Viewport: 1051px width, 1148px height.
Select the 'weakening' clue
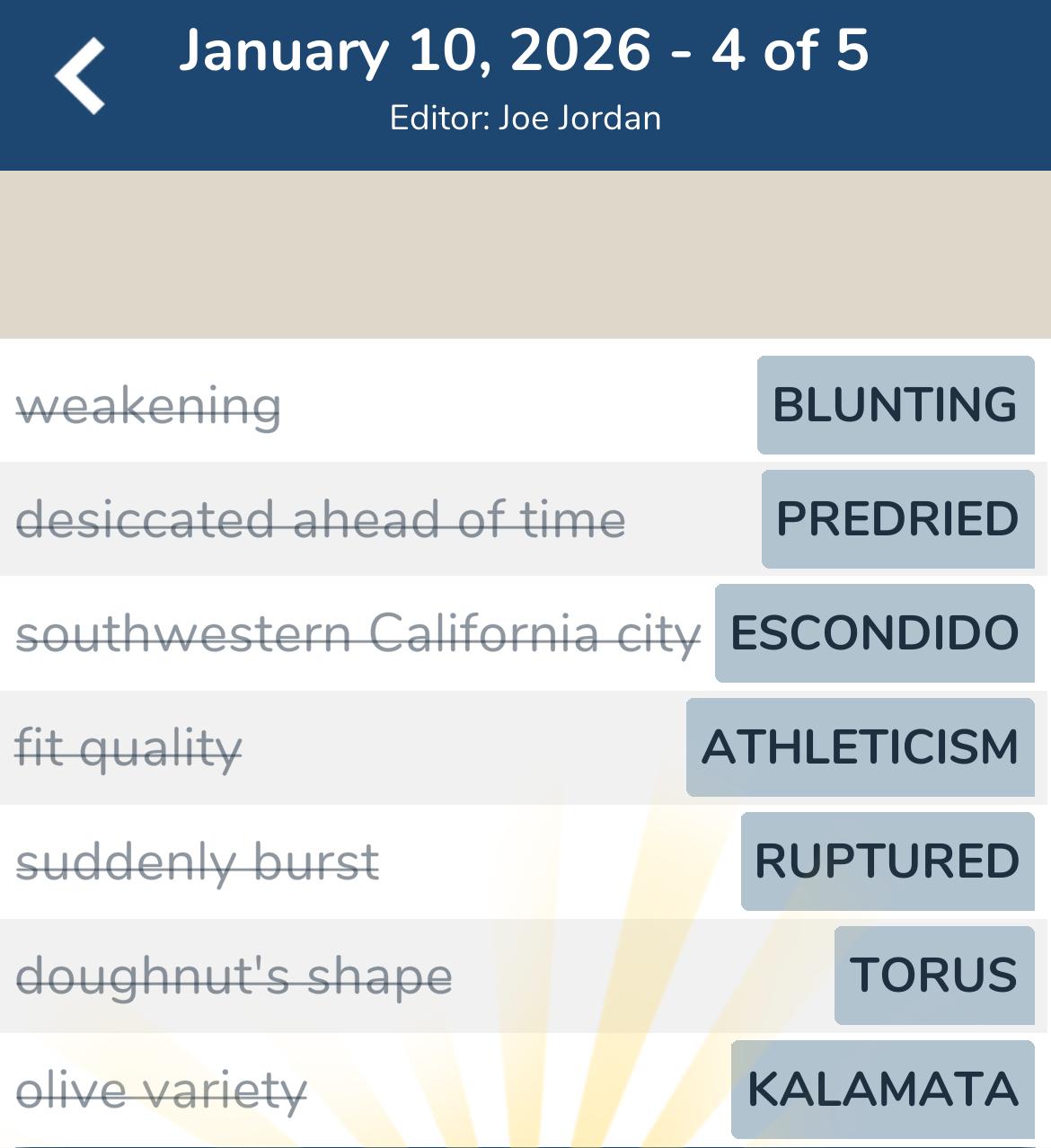[149, 404]
